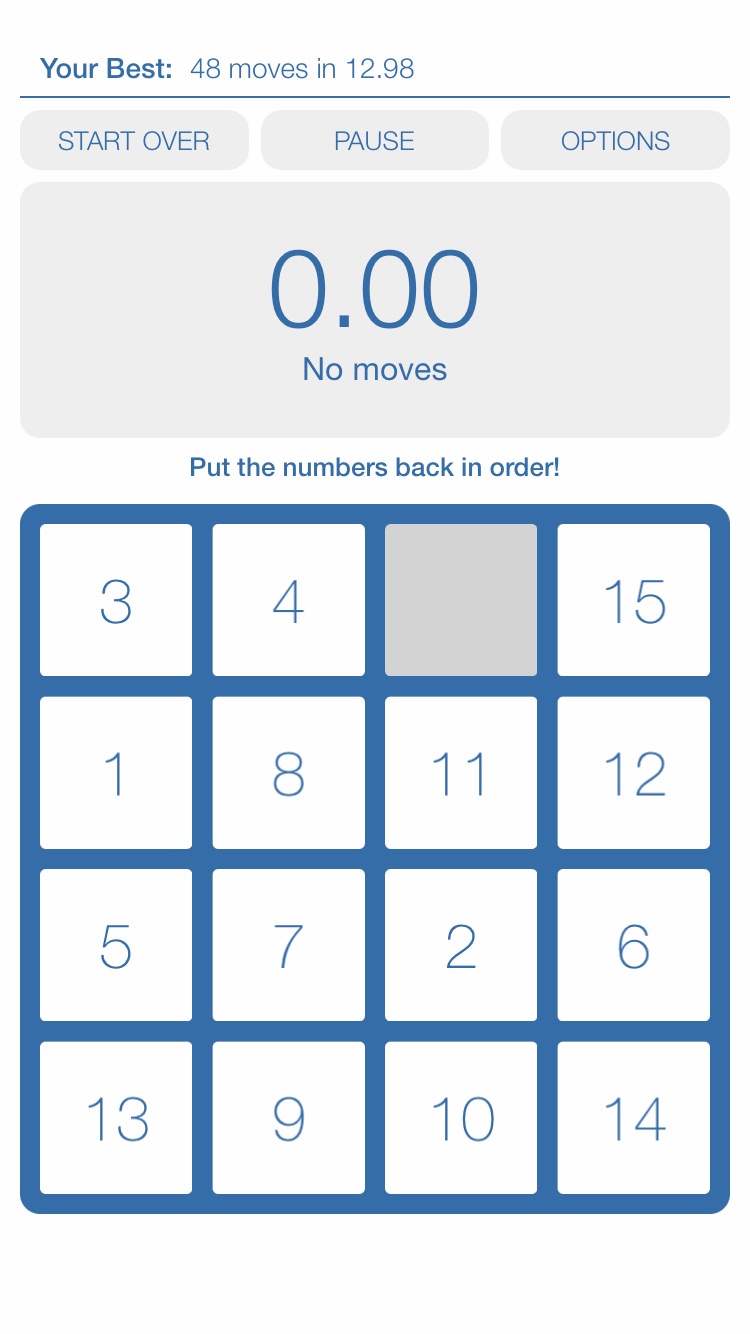Open the OPTIONS menu
750x1334 pixels.
615,141
